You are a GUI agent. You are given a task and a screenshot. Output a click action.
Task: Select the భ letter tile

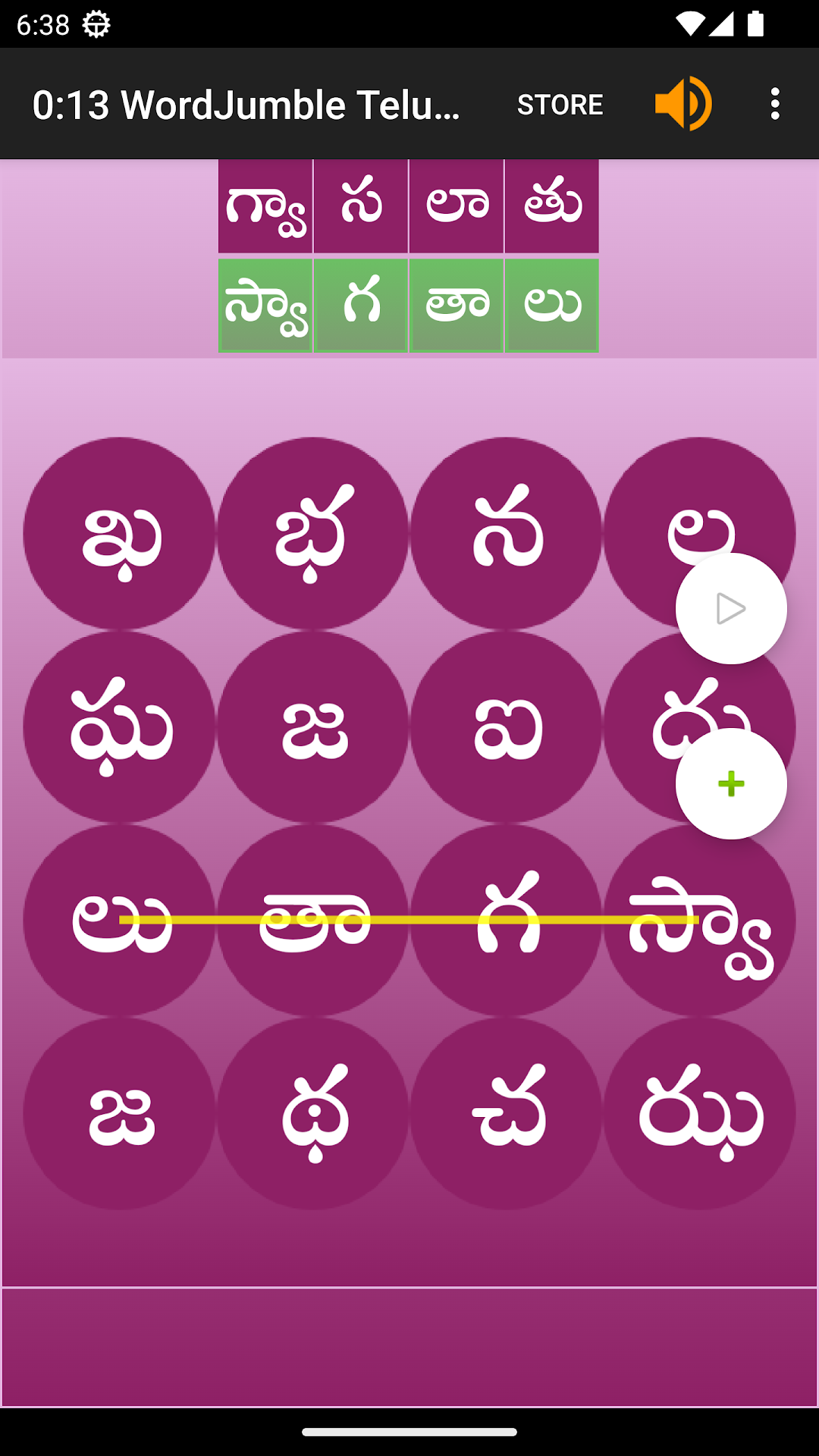(x=312, y=533)
